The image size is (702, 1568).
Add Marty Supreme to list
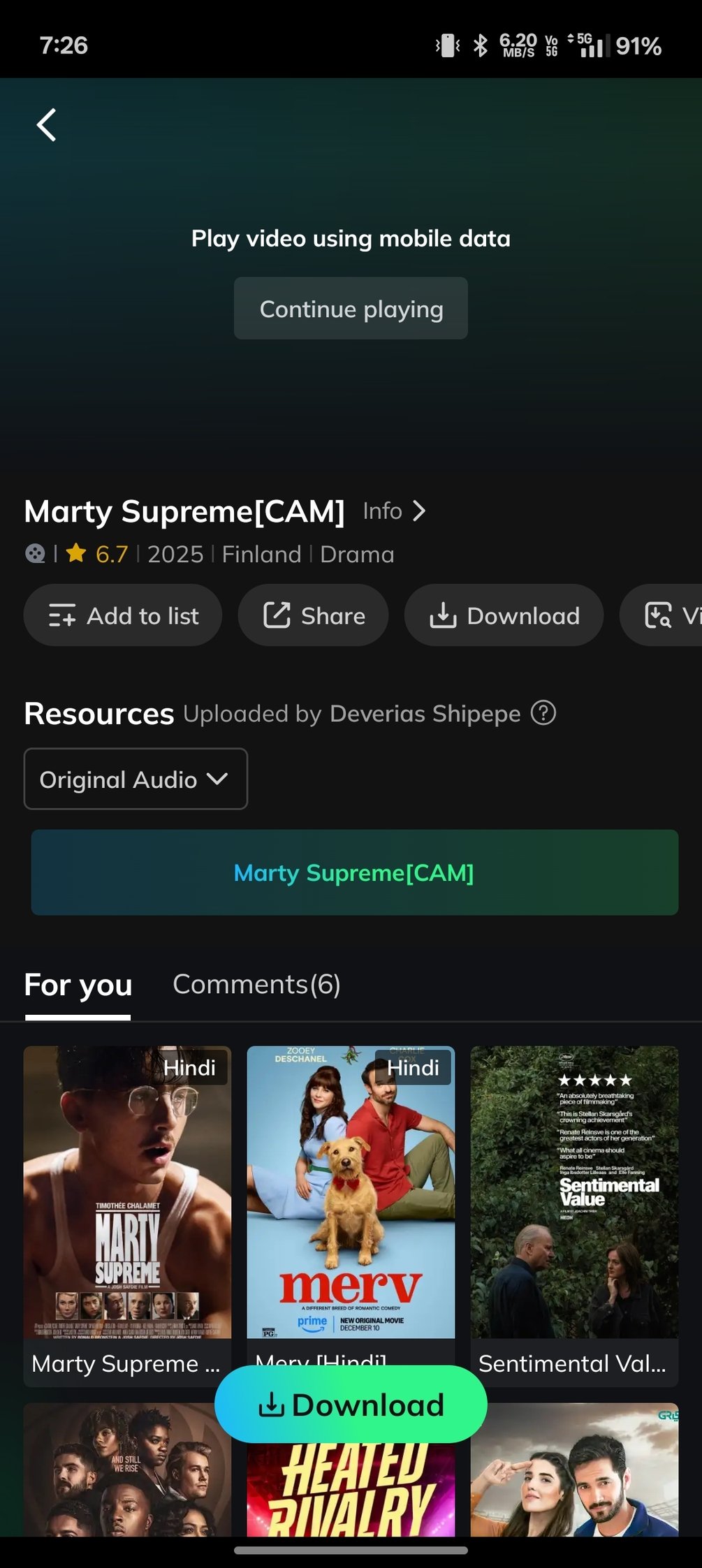coord(123,615)
